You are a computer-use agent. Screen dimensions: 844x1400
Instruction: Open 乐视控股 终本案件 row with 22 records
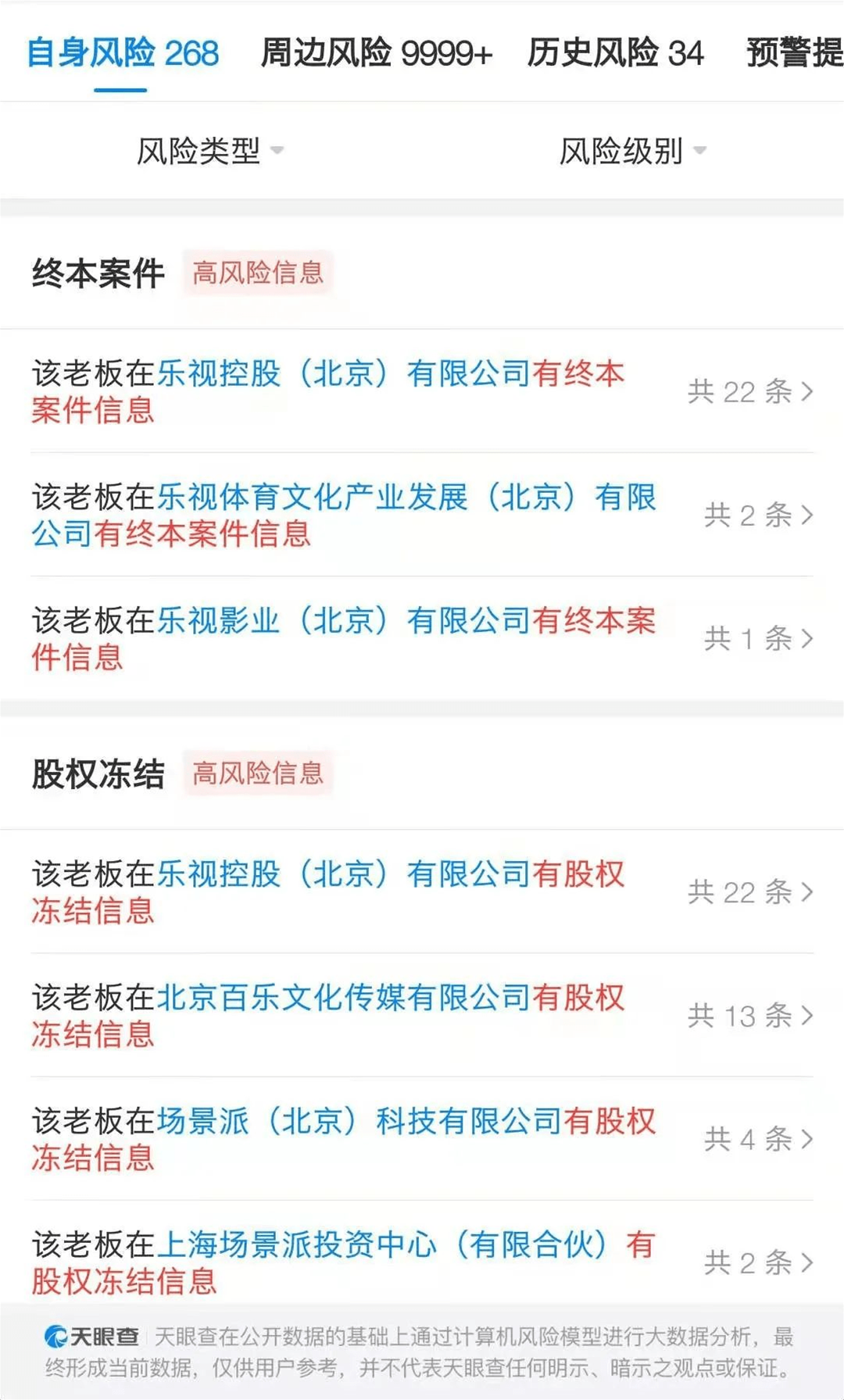pyautogui.click(x=422, y=391)
